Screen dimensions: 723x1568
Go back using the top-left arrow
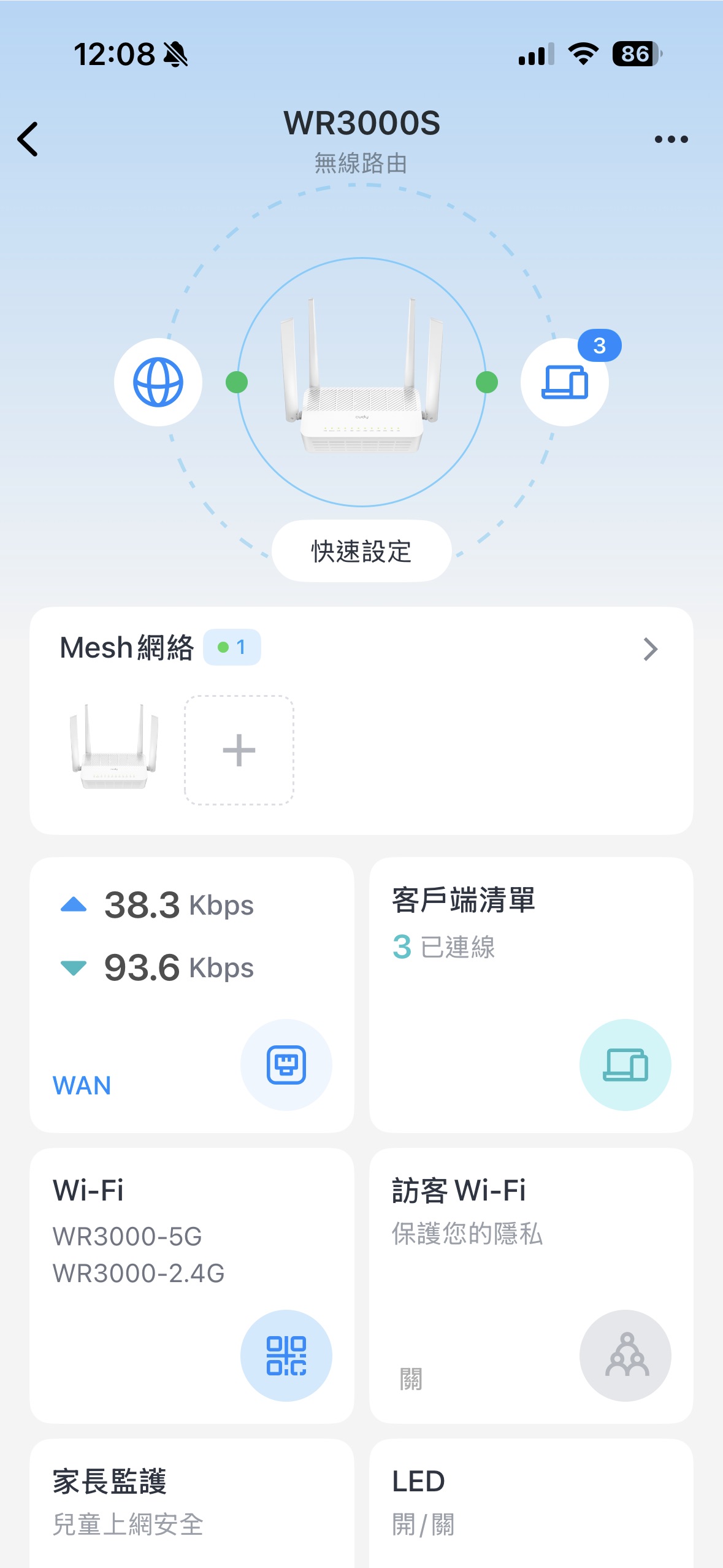click(x=28, y=139)
